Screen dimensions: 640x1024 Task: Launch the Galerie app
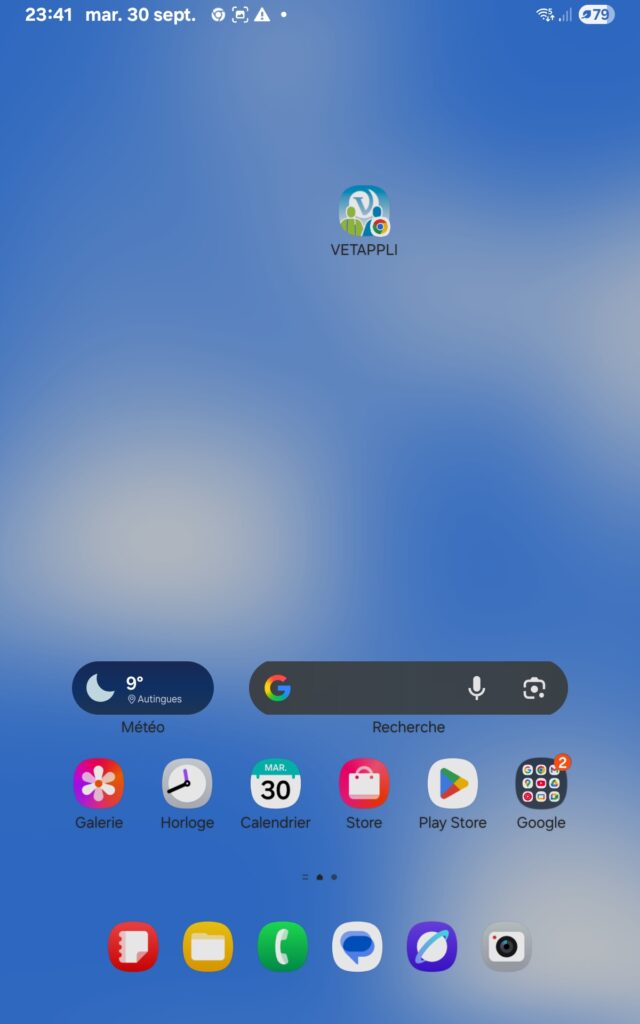99,784
